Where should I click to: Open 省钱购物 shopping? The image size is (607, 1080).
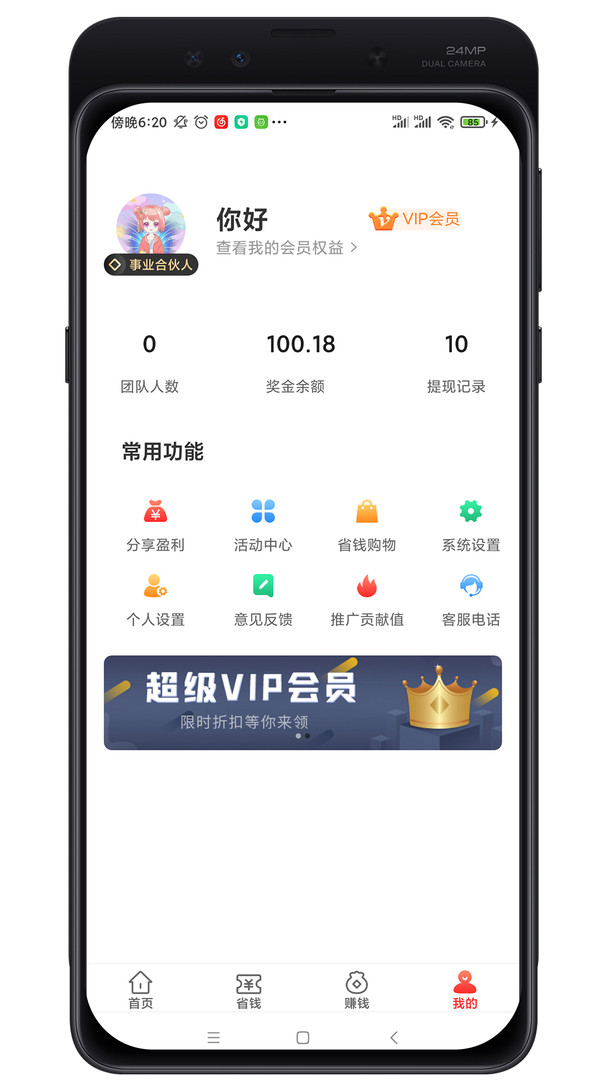tap(367, 525)
